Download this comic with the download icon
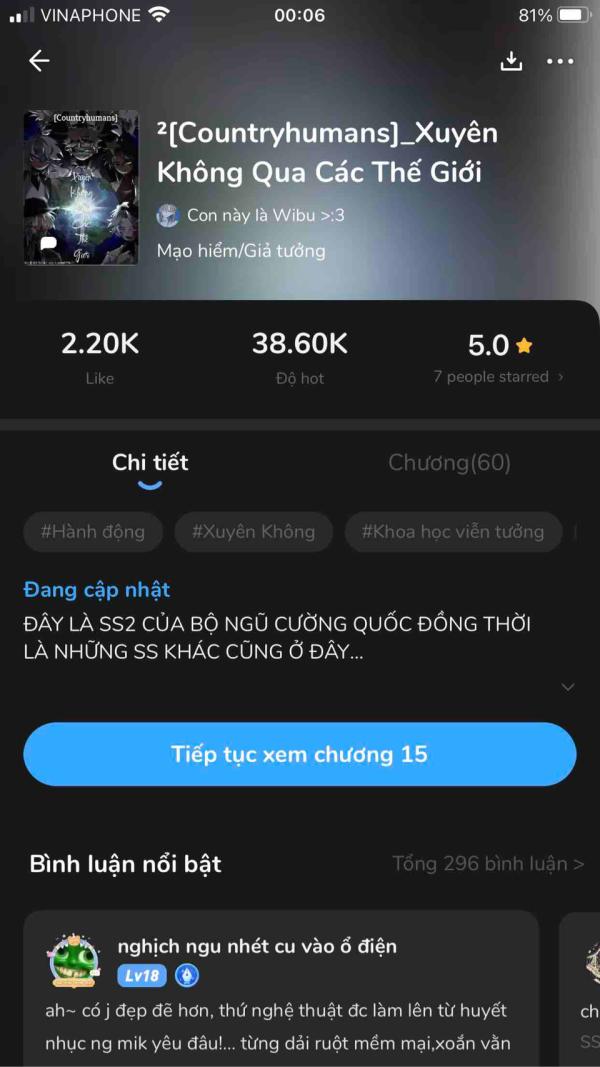The height and width of the screenshot is (1067, 600). 511,61
